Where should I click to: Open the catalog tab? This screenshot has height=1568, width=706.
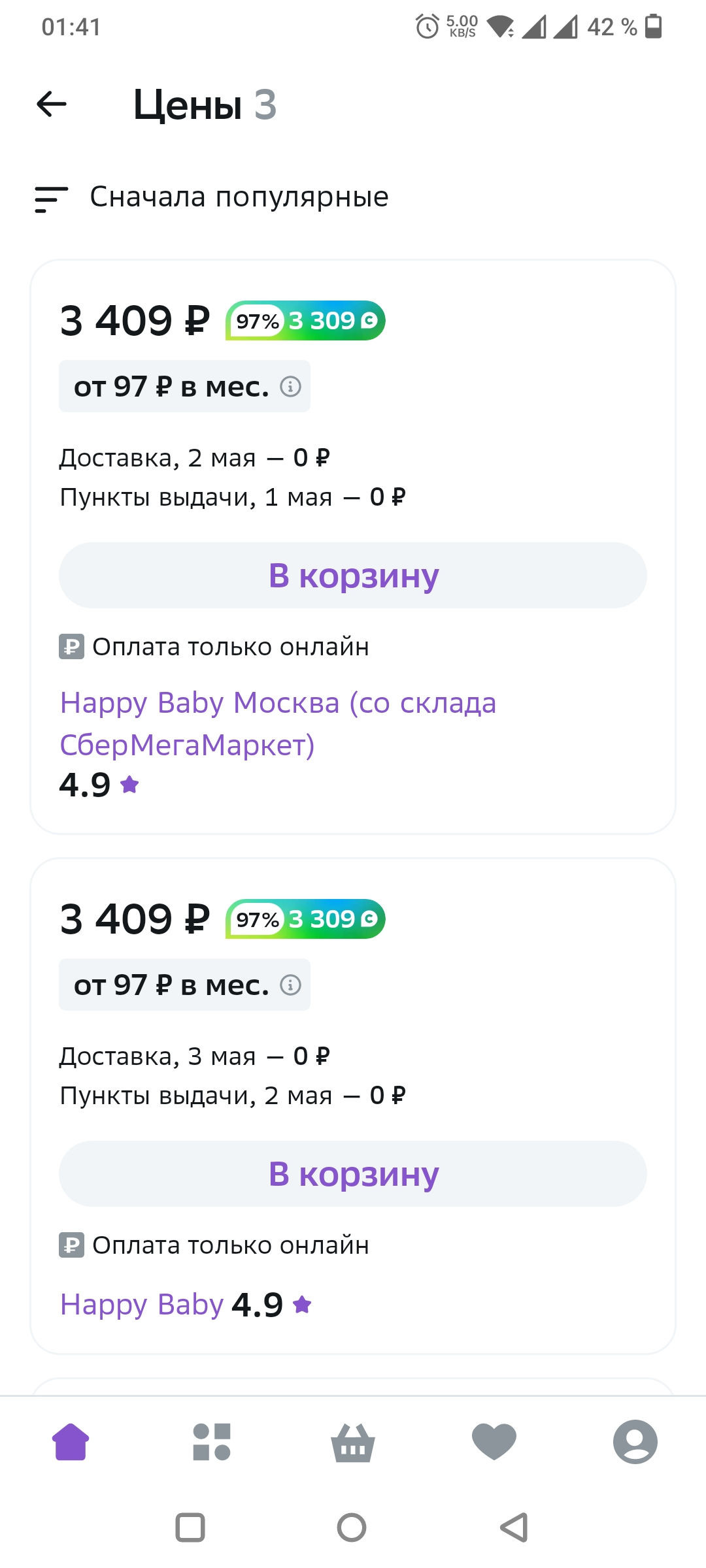coord(212,1442)
